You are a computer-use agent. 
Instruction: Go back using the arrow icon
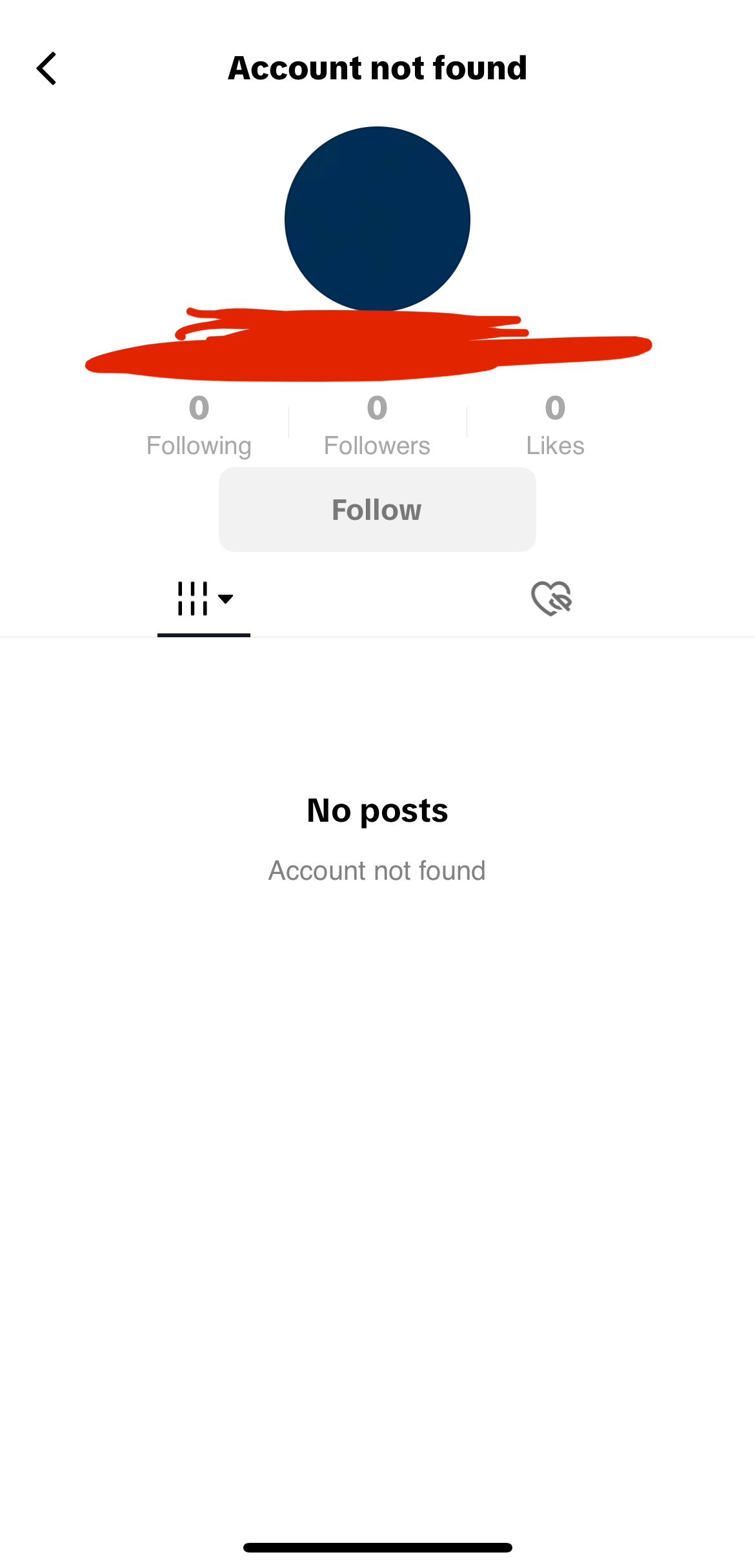(x=46, y=68)
